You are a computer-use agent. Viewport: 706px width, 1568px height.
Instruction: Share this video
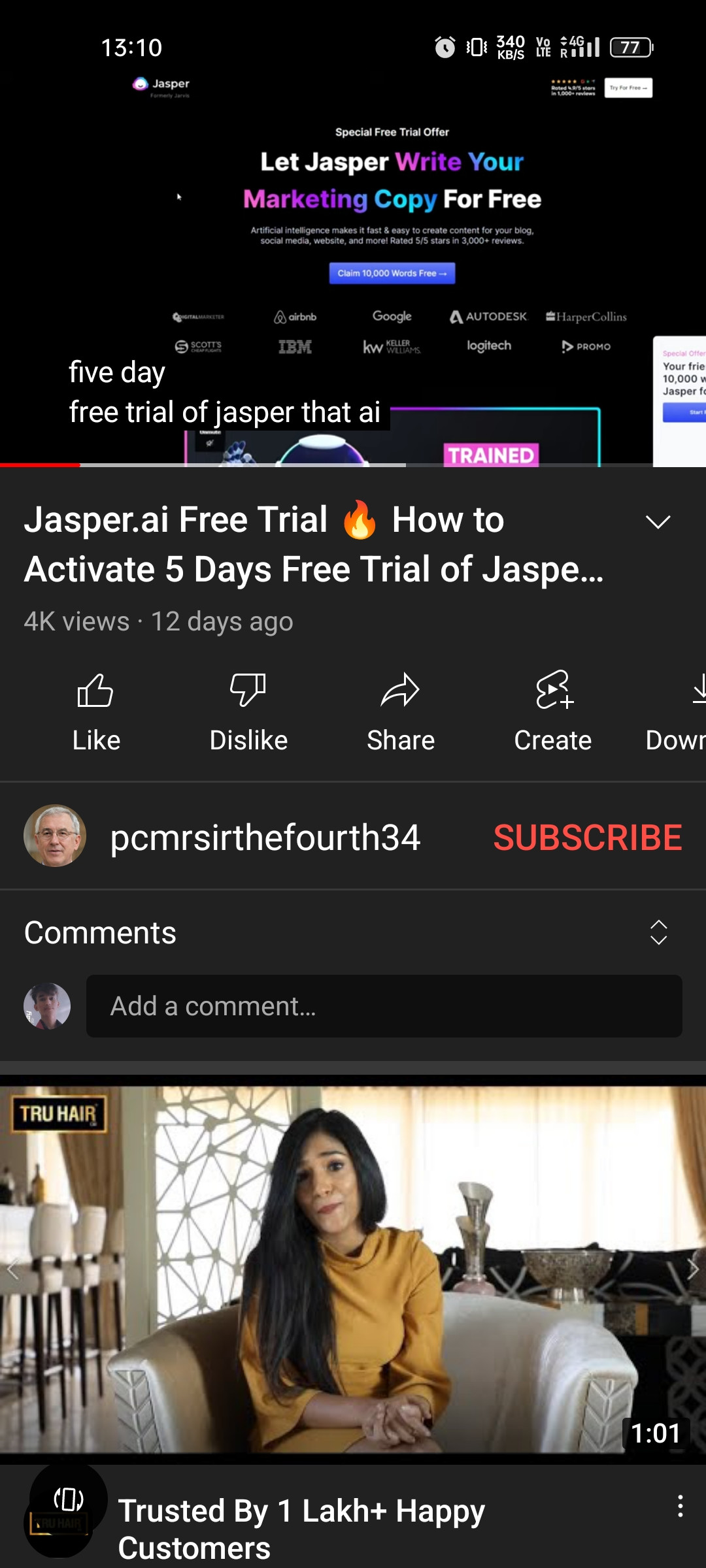(x=401, y=713)
